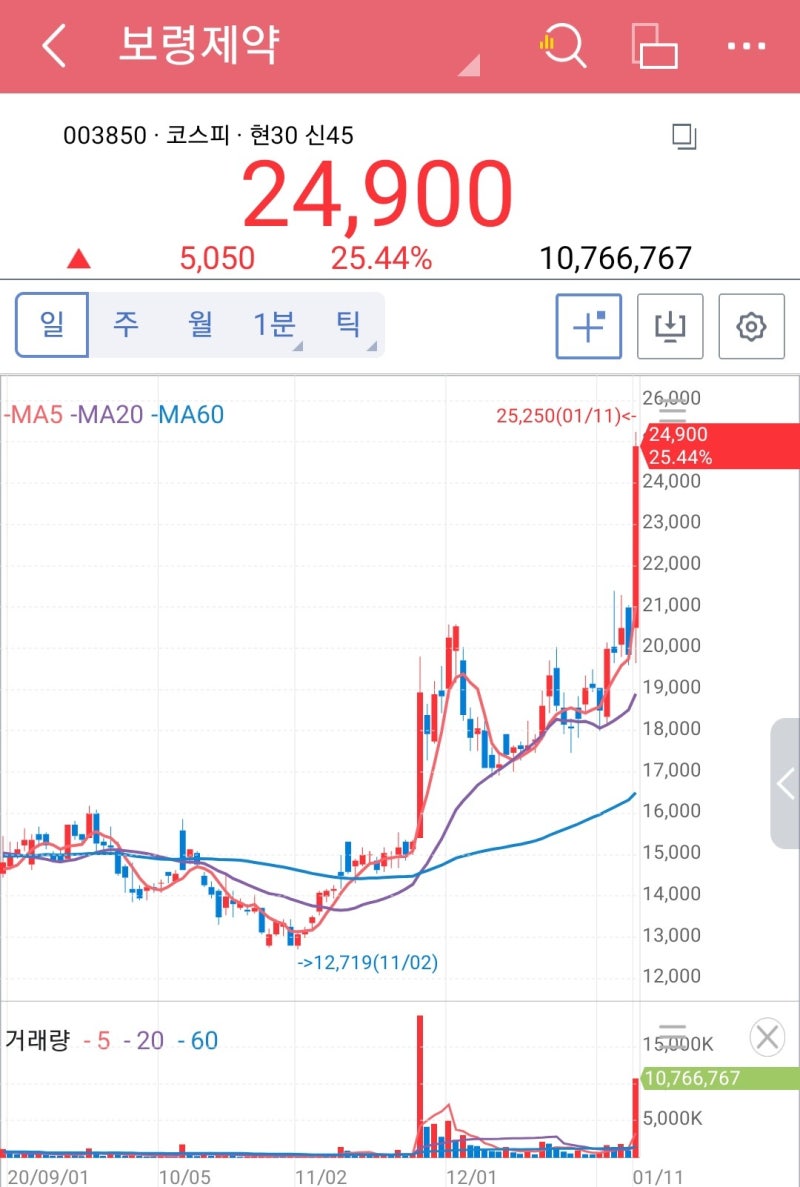Click the chart screenshot download icon
Screen dimensions: 800x1187
pos(669,327)
